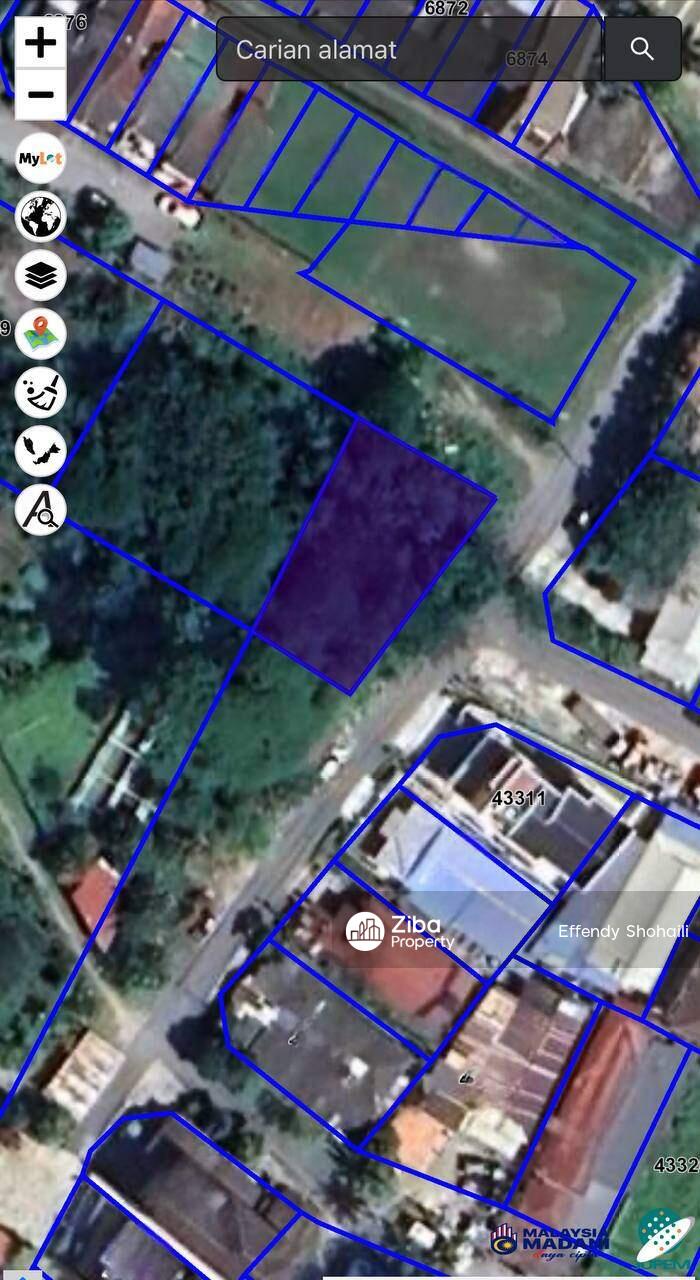Tap the Malaysia map outline button

(x=41, y=451)
